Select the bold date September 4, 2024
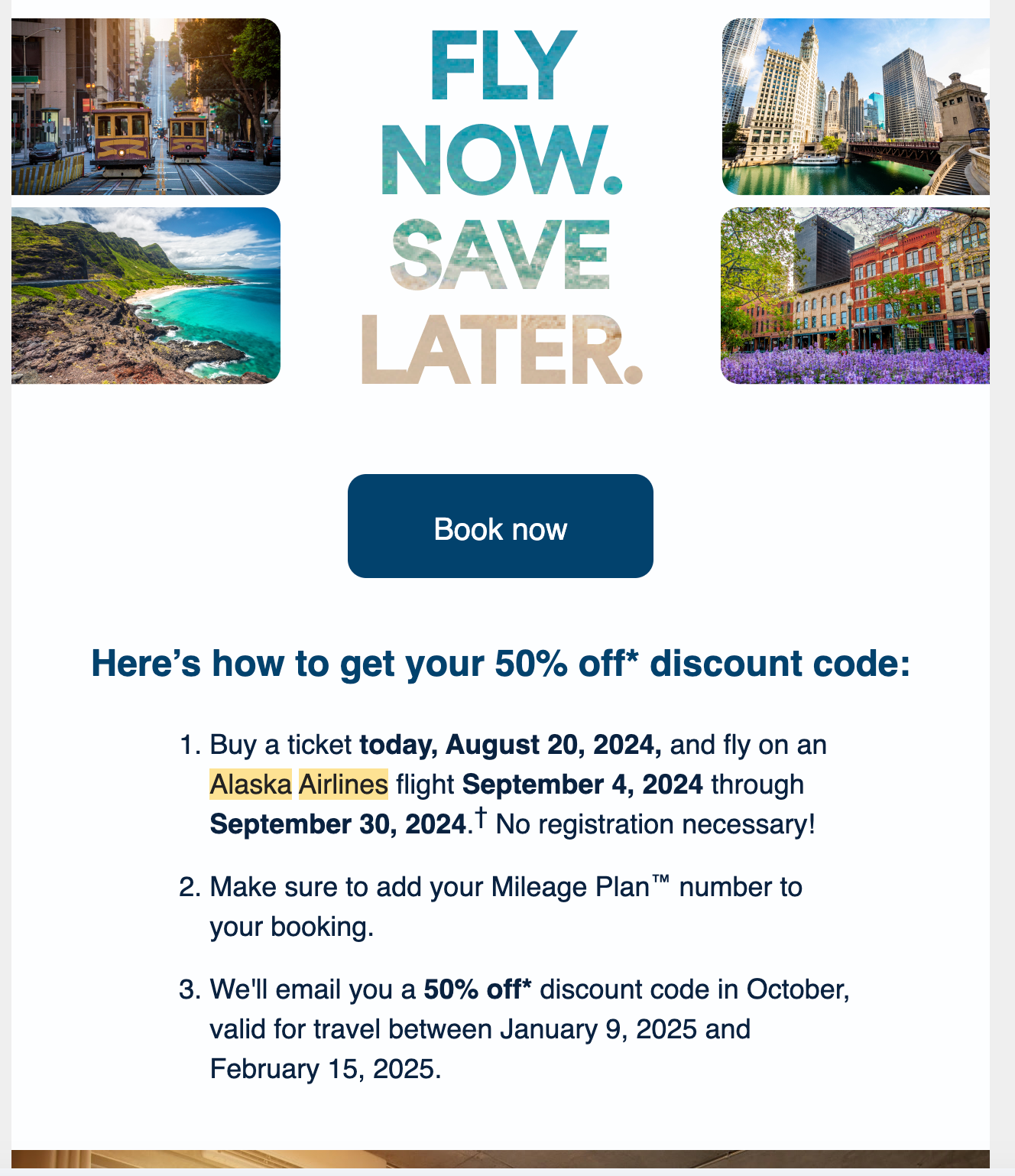1015x1176 pixels. 583,785
